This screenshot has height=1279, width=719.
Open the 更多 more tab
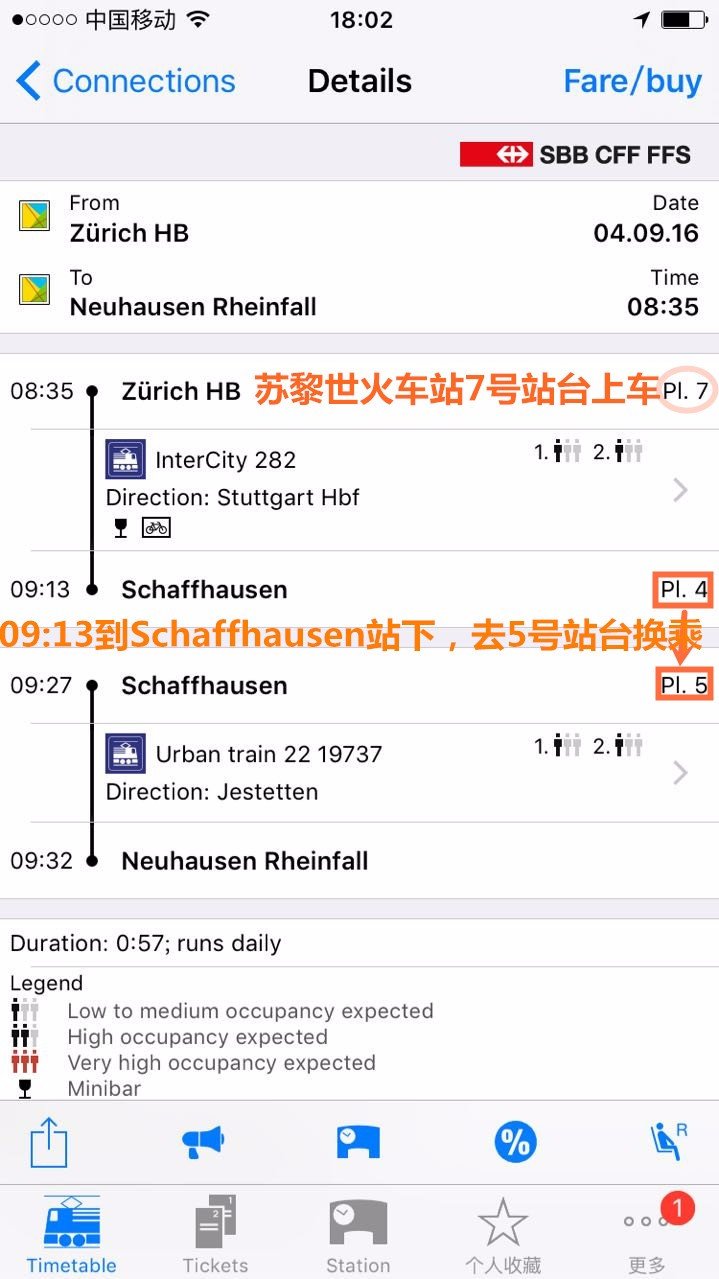646,1234
